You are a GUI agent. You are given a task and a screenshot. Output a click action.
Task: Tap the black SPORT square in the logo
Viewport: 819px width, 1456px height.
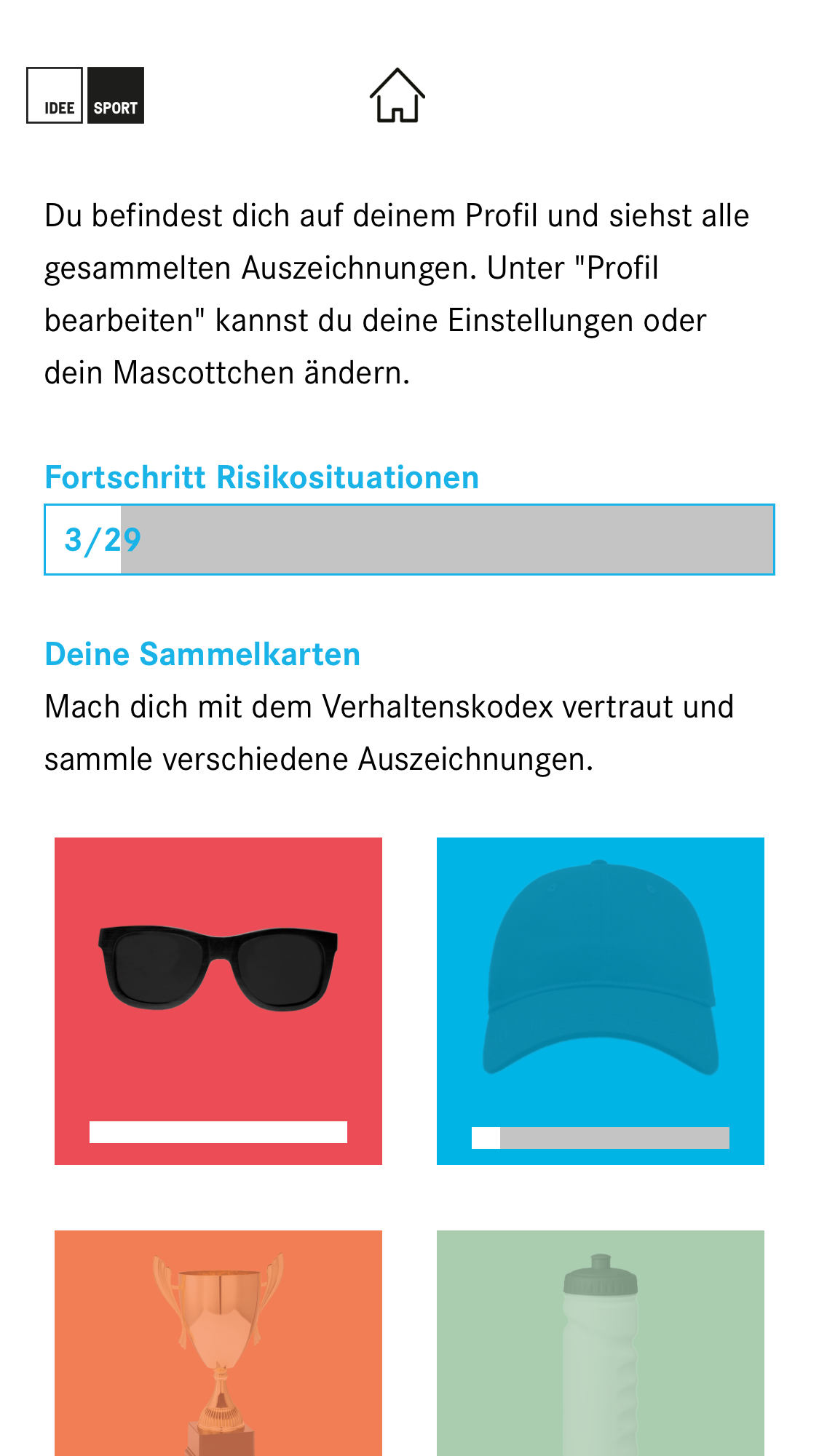[x=116, y=95]
